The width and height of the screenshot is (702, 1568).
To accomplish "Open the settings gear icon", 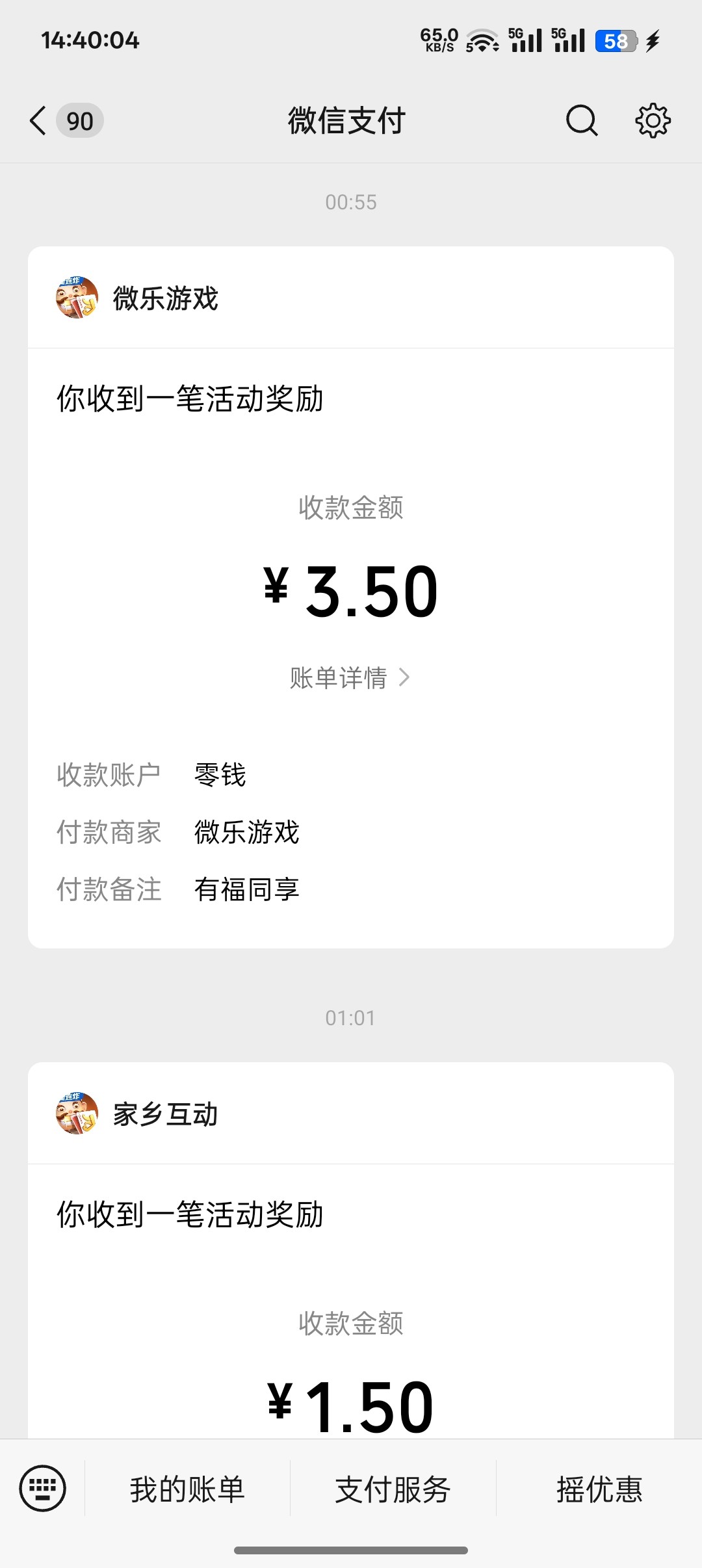I will coord(653,121).
